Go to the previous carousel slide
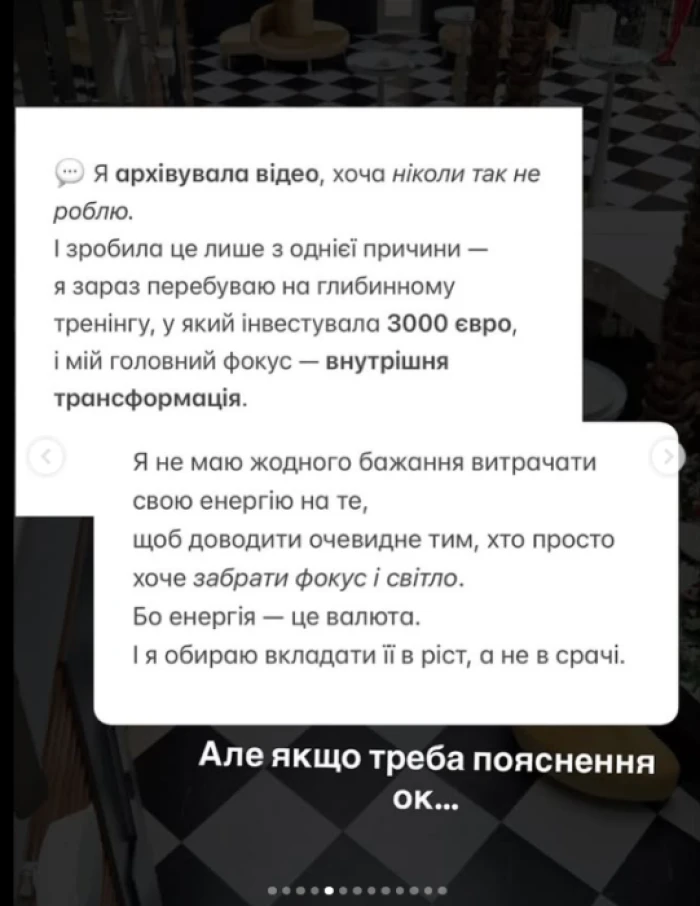Image resolution: width=700 pixels, height=906 pixels. click(x=45, y=456)
